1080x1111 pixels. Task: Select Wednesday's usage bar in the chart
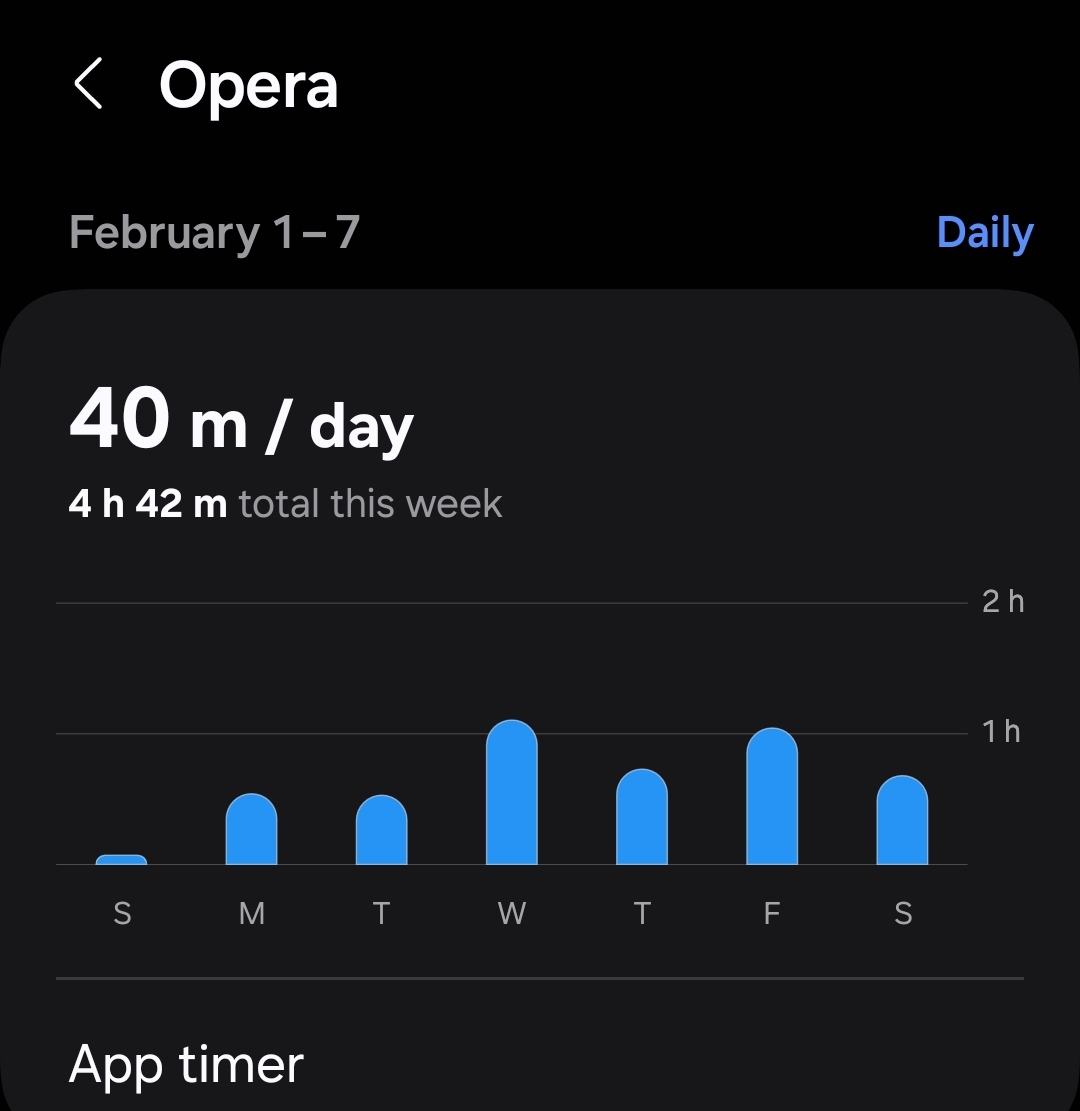(x=511, y=793)
